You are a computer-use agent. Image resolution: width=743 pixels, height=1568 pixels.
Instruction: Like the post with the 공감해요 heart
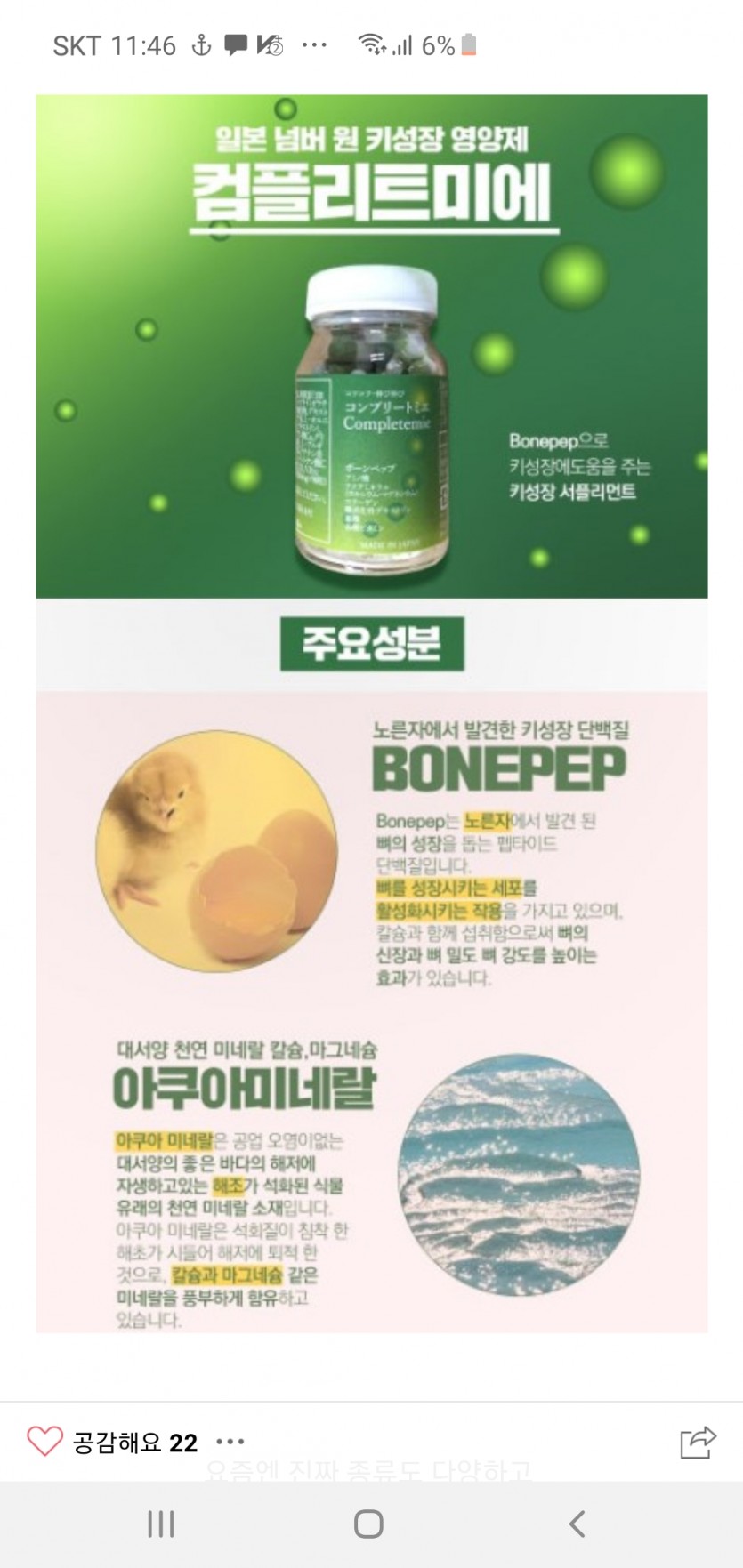[44, 1441]
